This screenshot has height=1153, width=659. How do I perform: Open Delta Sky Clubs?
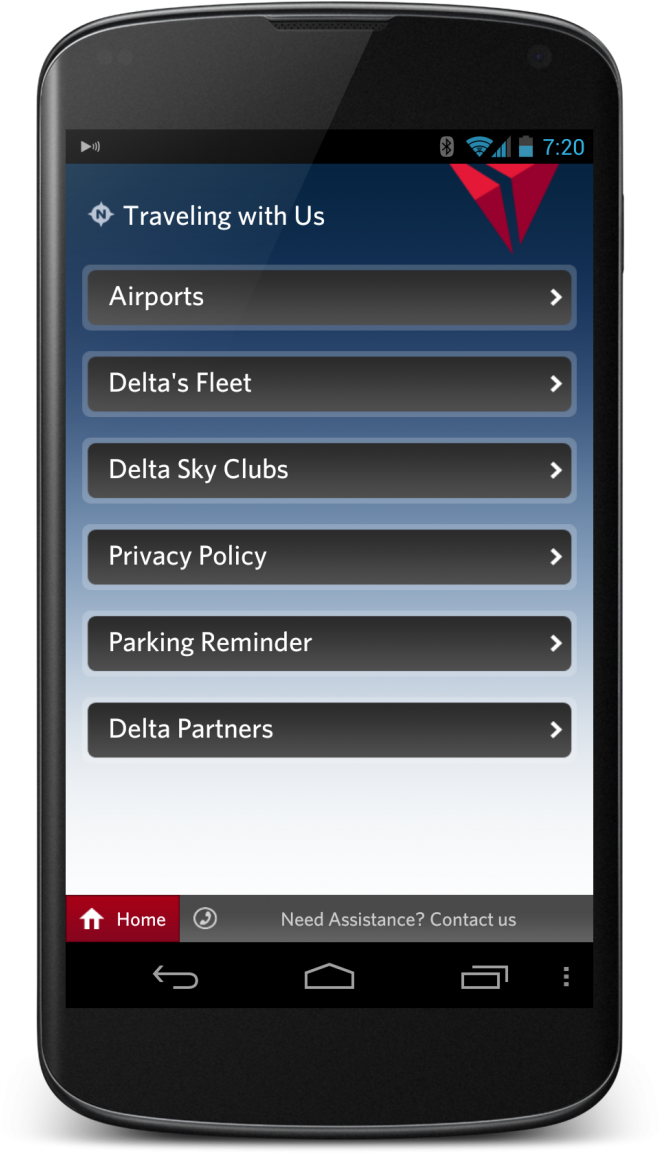[329, 470]
